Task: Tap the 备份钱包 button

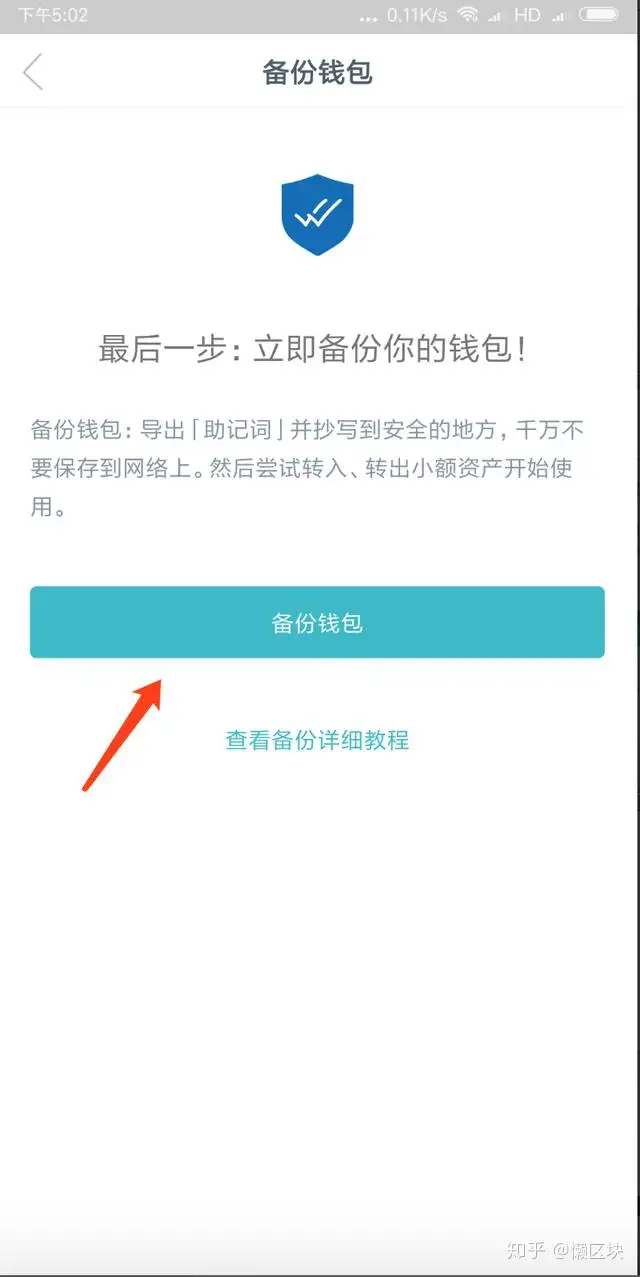Action: (317, 622)
